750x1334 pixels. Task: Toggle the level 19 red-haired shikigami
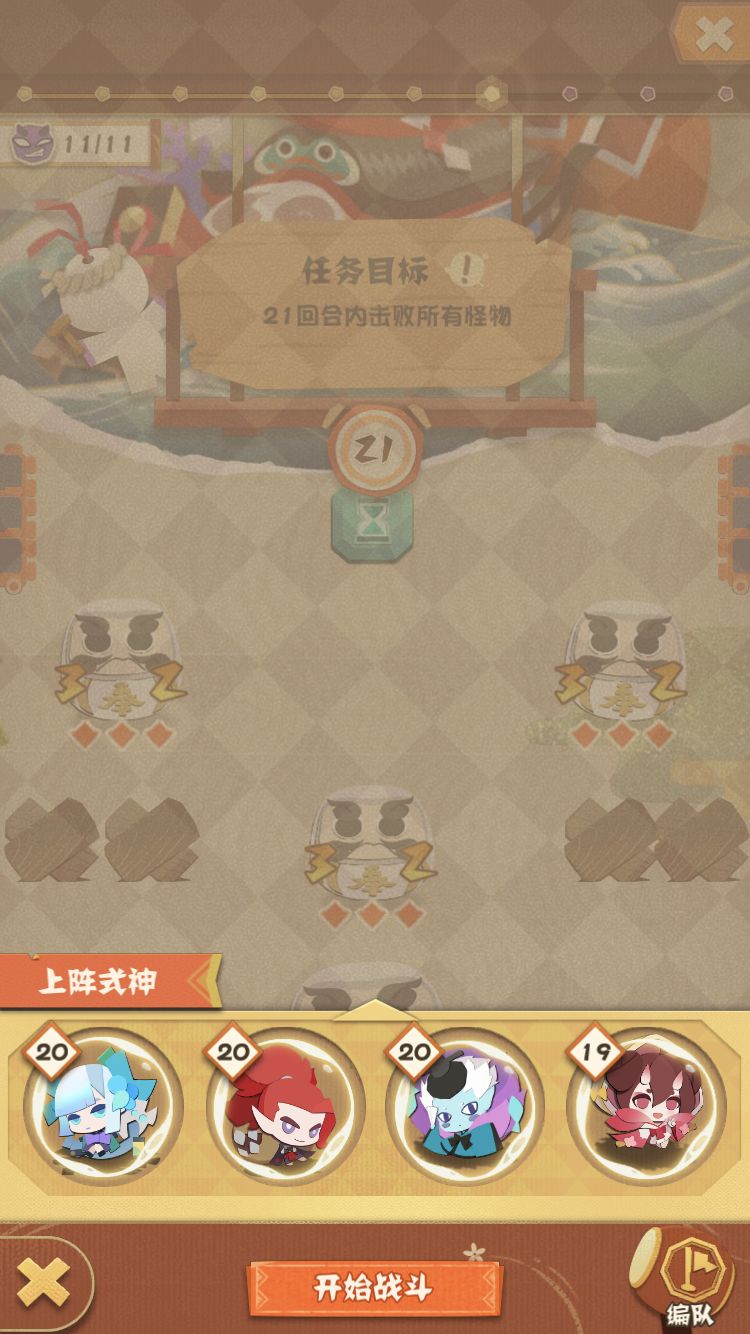[x=650, y=1110]
